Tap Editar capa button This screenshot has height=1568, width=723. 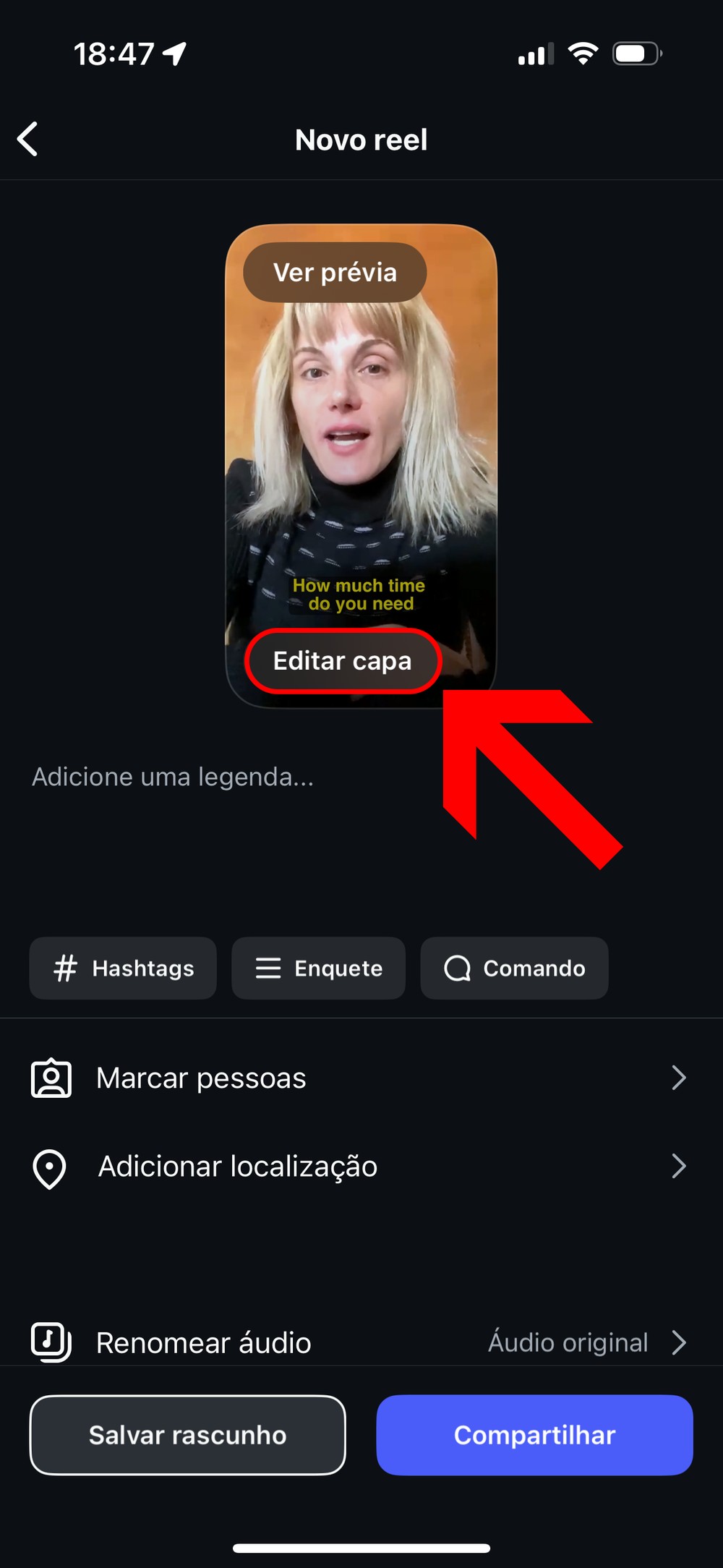click(x=343, y=661)
